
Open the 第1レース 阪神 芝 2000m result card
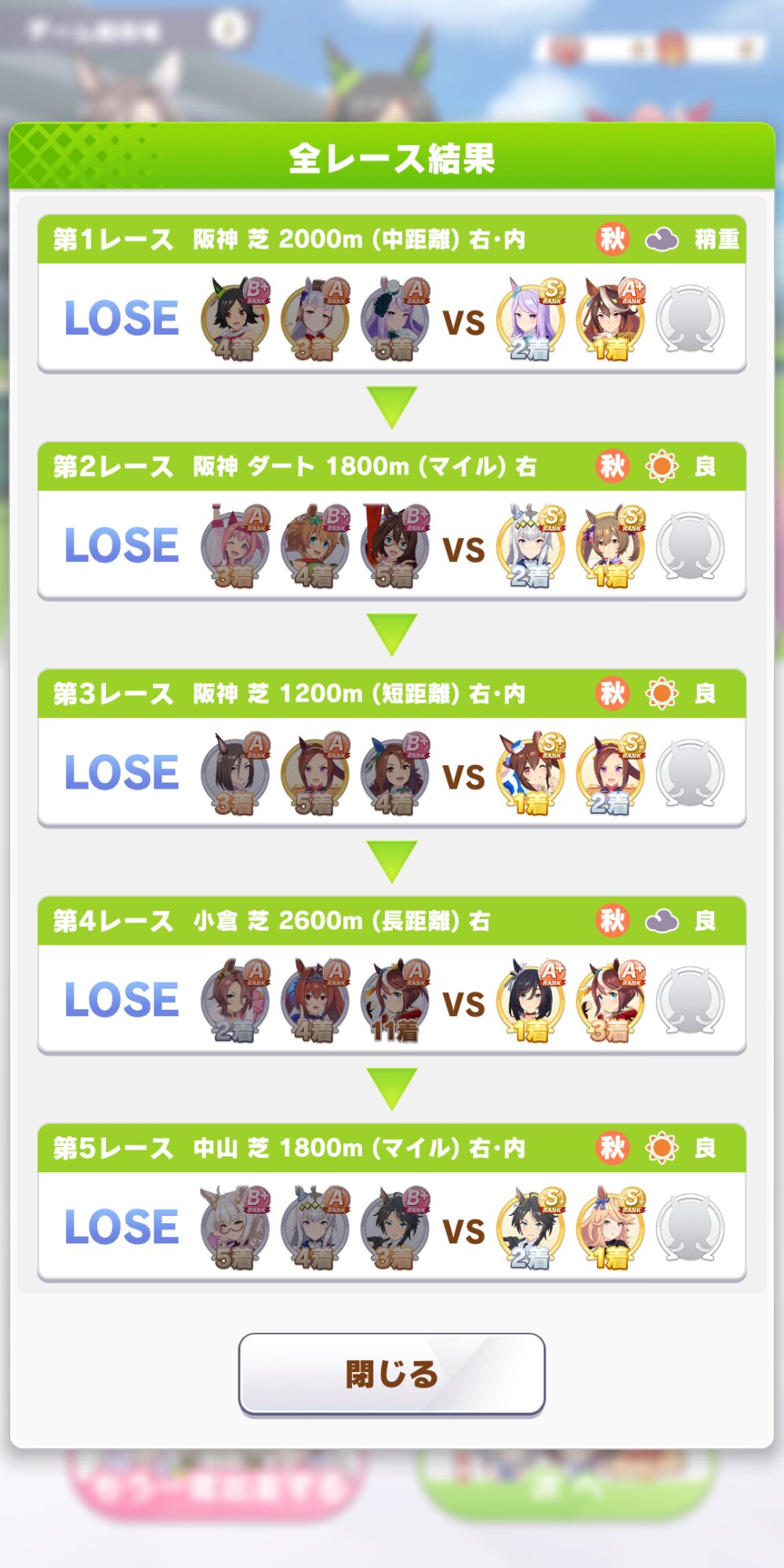click(x=392, y=294)
